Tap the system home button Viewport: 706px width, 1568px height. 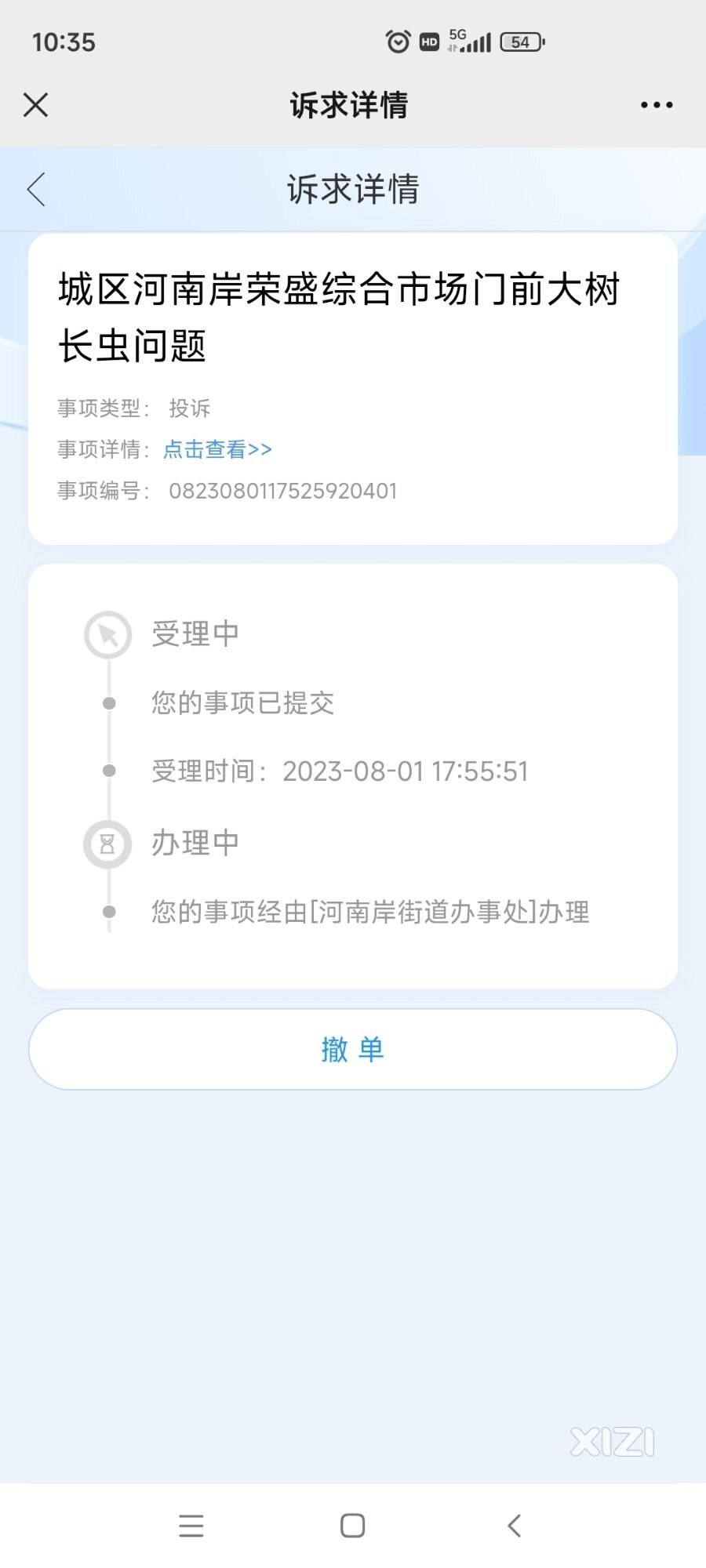point(353,1526)
